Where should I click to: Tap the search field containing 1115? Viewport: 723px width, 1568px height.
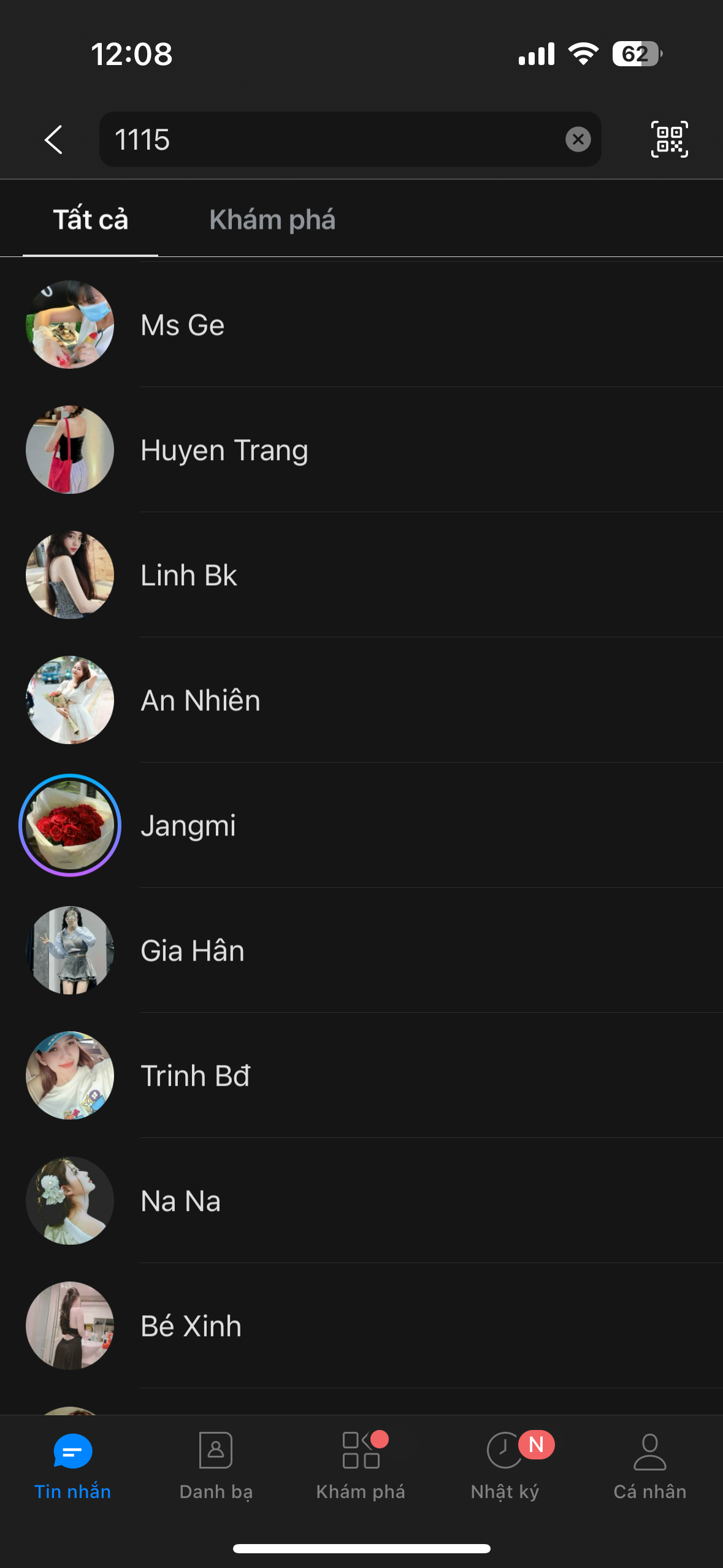pos(331,140)
